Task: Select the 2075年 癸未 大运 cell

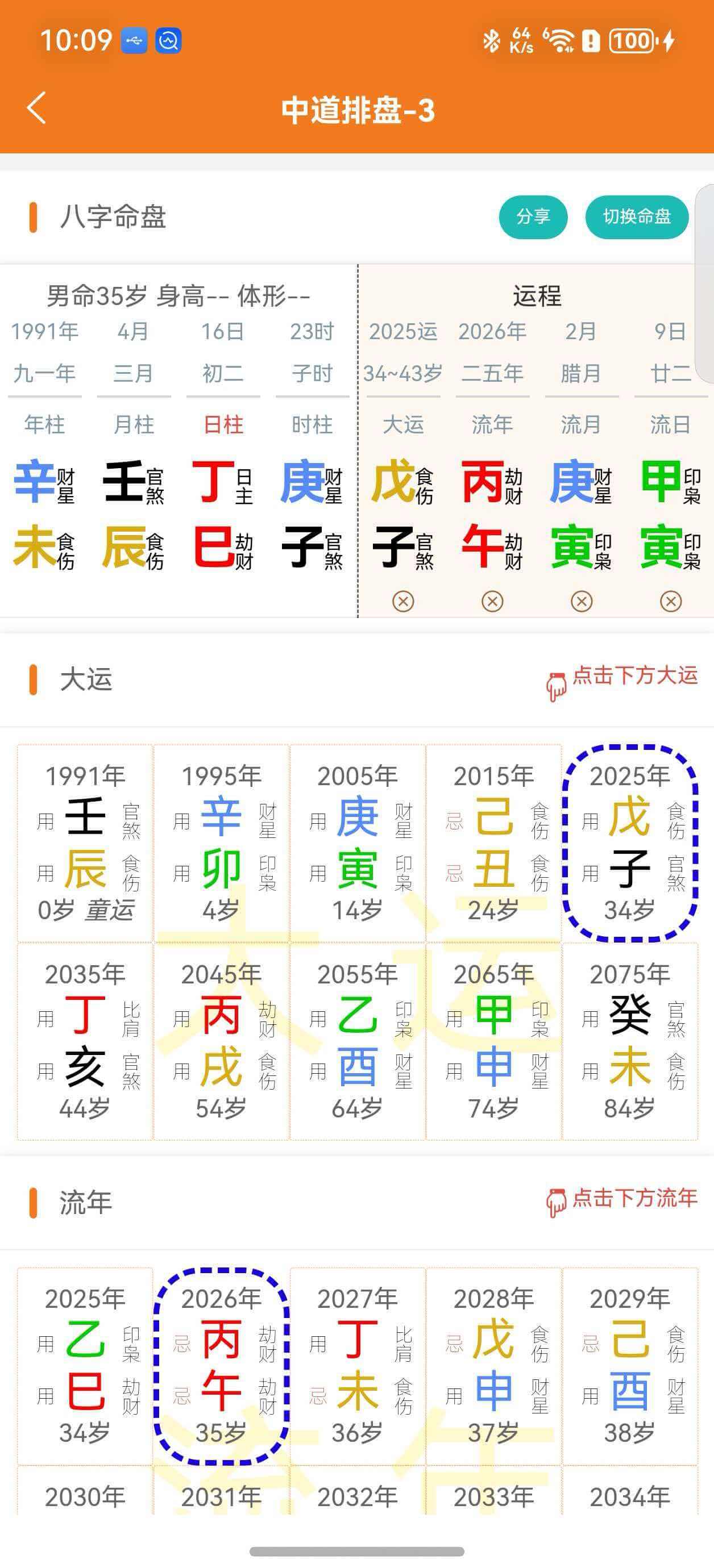Action: (x=630, y=1041)
